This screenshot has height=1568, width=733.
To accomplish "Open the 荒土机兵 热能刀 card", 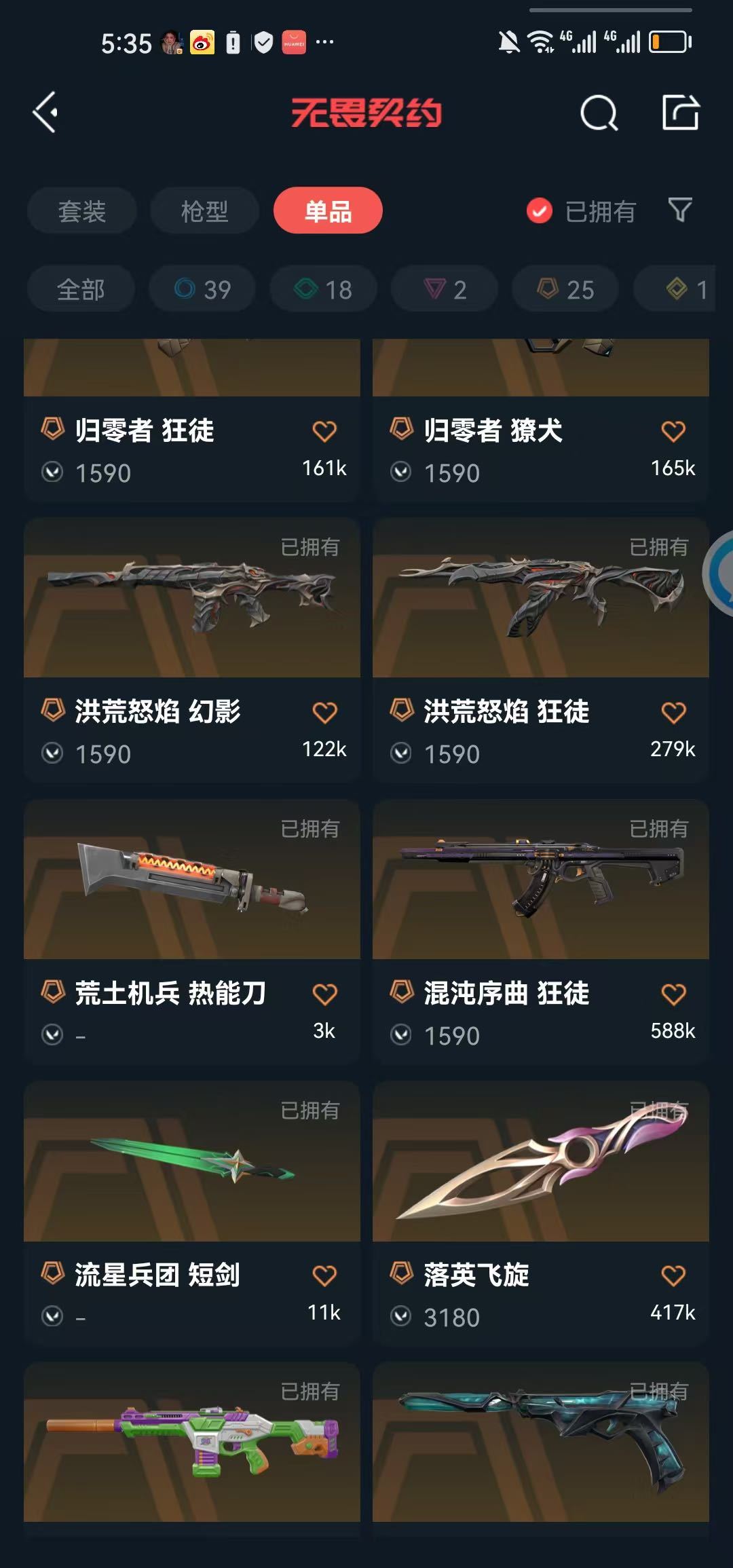I will (192, 932).
